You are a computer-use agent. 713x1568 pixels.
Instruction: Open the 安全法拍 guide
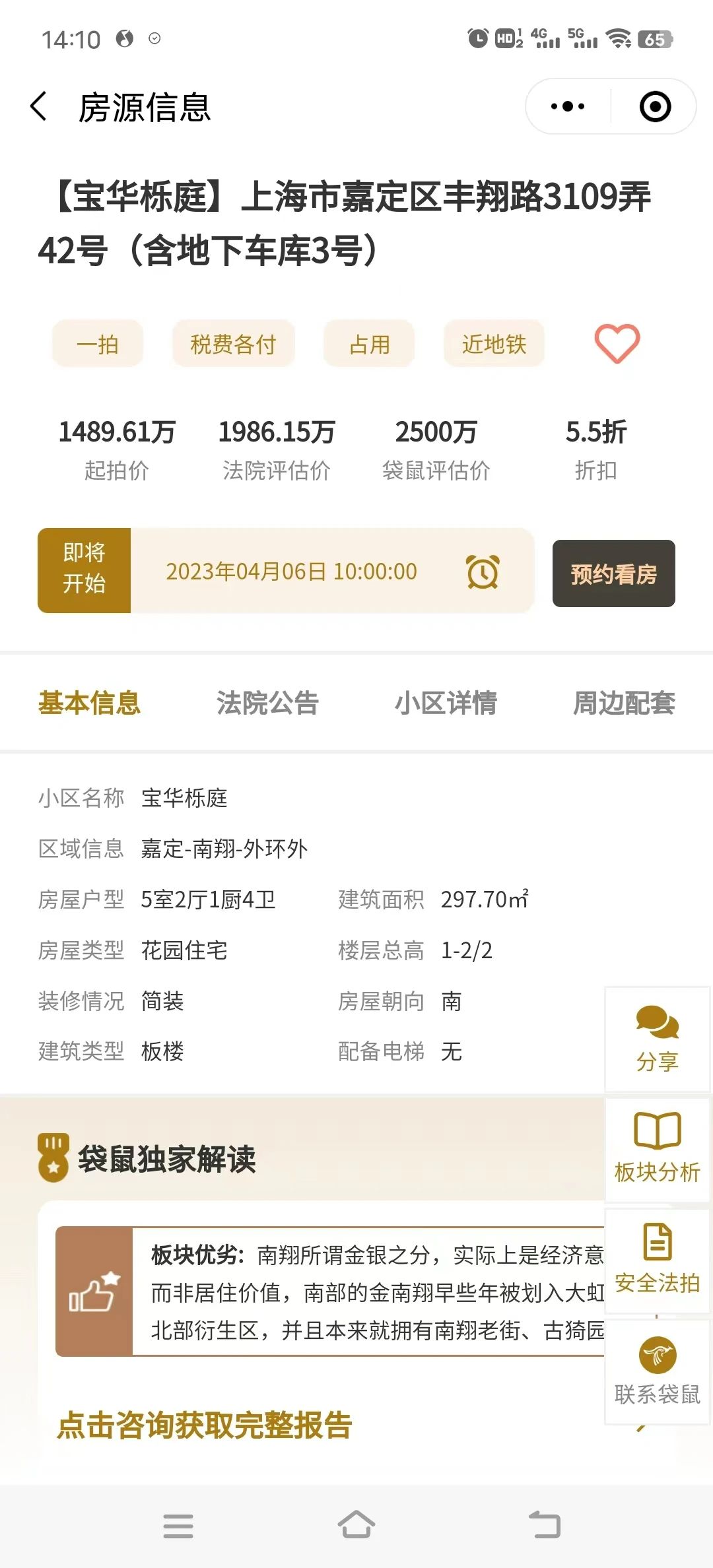657,1260
